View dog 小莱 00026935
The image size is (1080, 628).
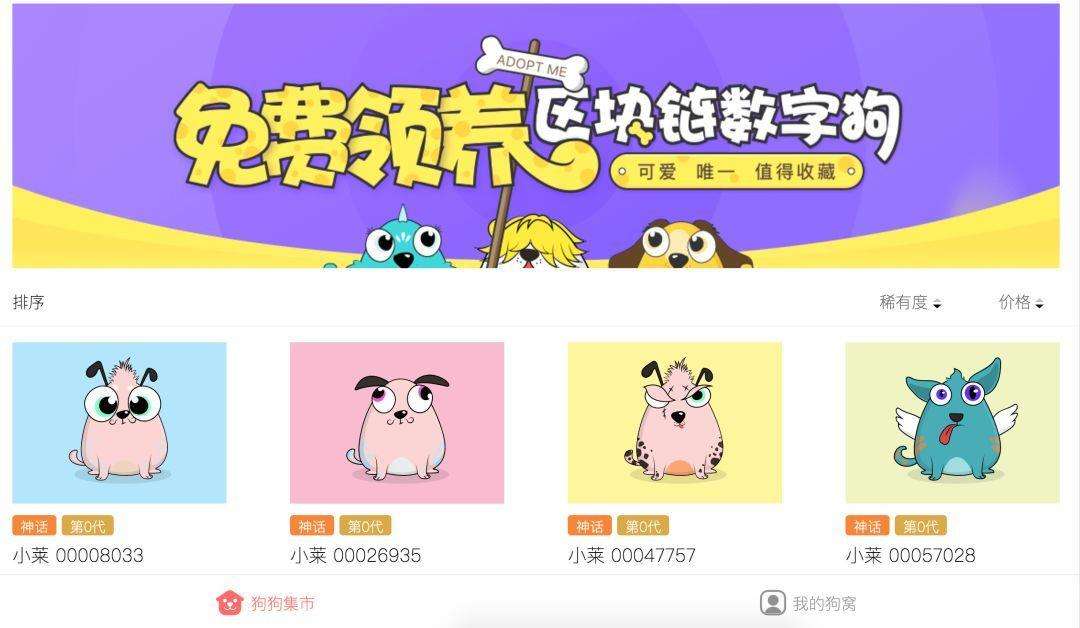[397, 423]
